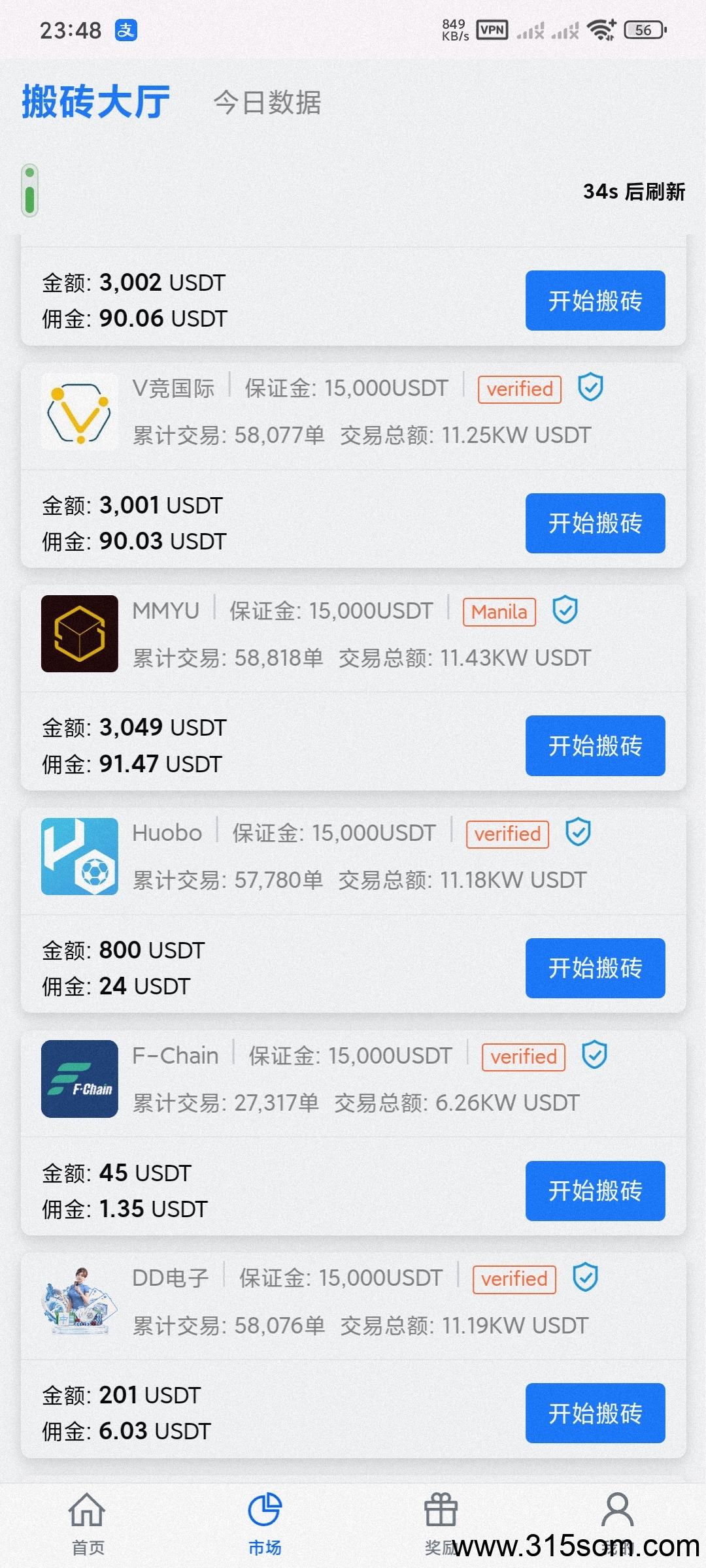This screenshot has width=706, height=1568.
Task: Switch to the 今日数据 tab
Action: tap(267, 103)
